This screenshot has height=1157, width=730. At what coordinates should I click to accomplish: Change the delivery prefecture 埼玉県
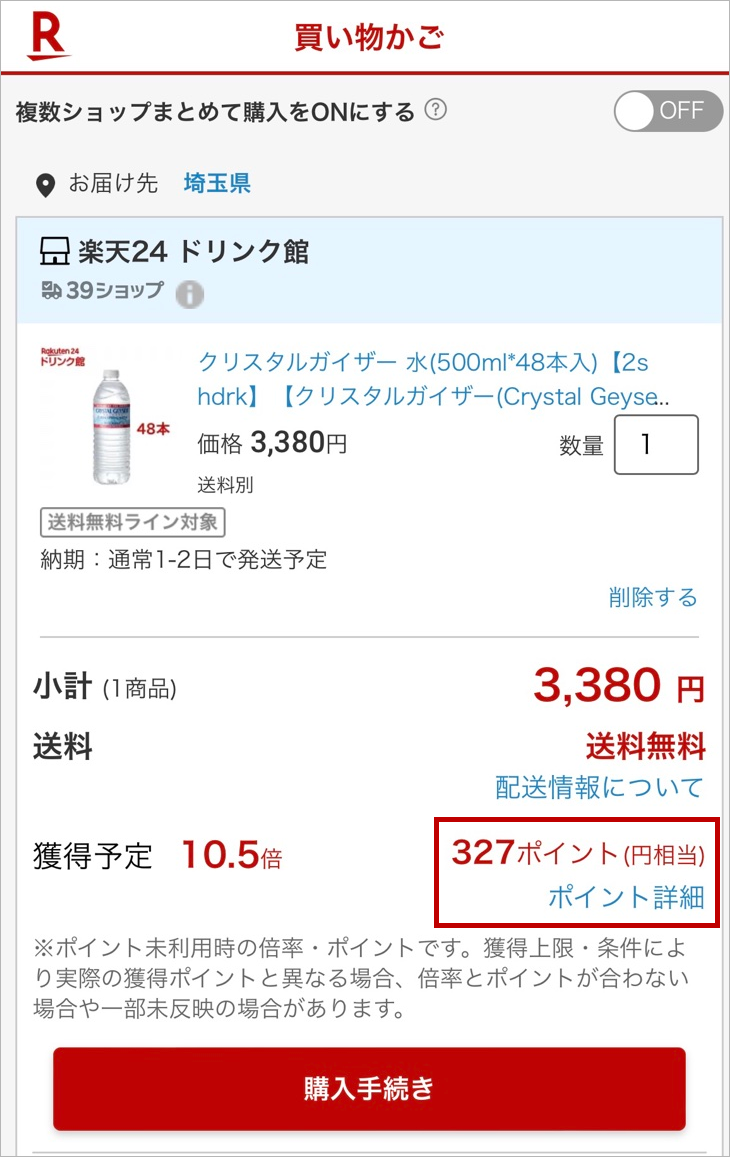tap(217, 184)
